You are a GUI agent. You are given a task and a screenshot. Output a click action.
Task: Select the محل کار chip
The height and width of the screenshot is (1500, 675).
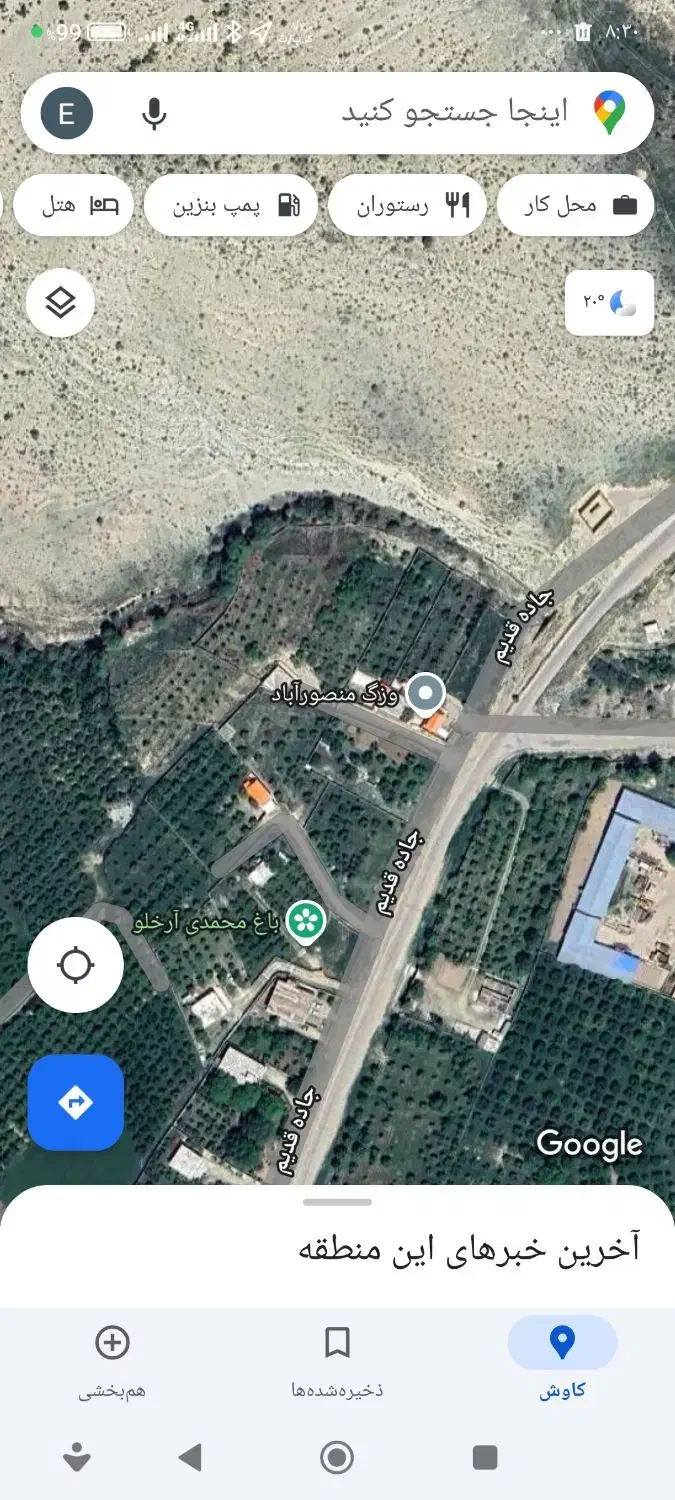click(x=576, y=206)
